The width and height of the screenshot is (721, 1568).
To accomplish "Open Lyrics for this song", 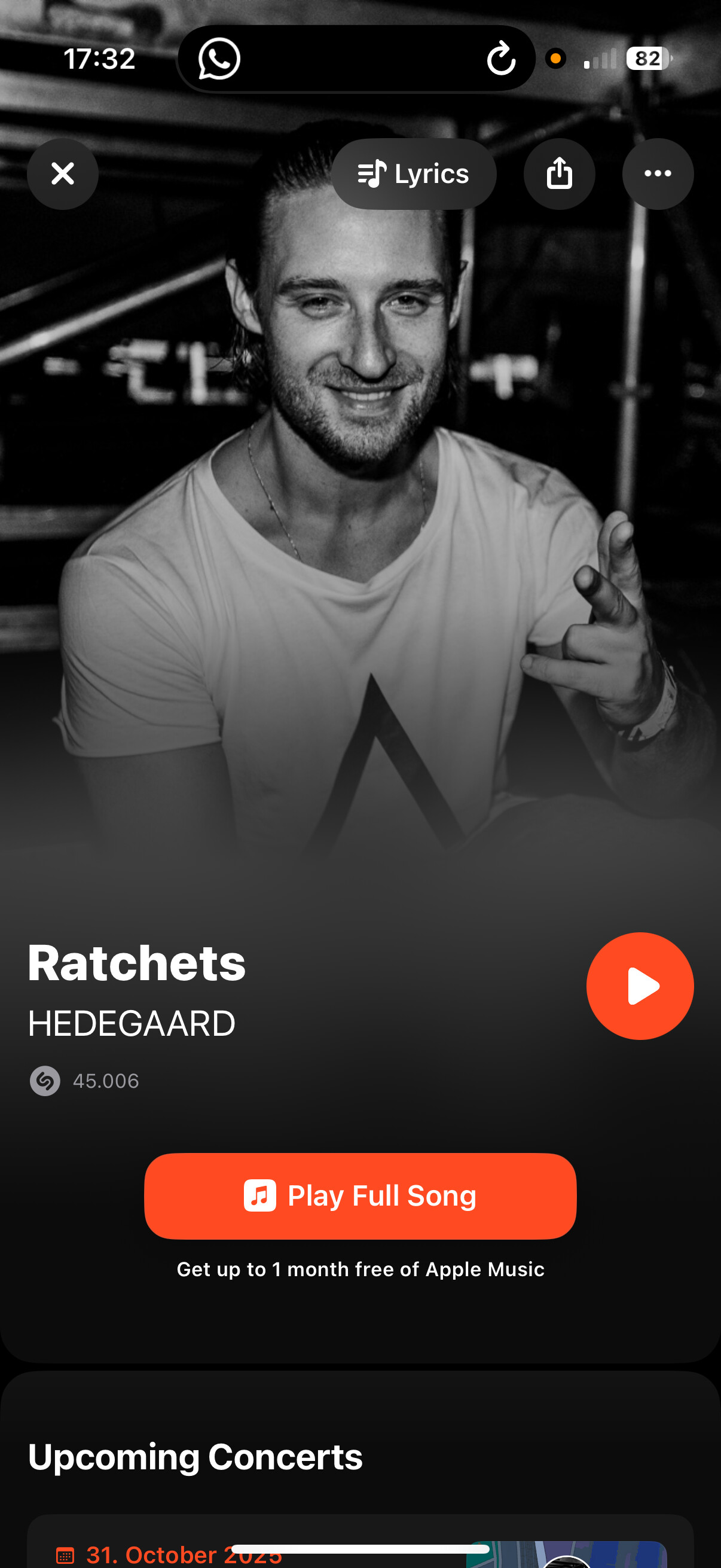I will [414, 174].
